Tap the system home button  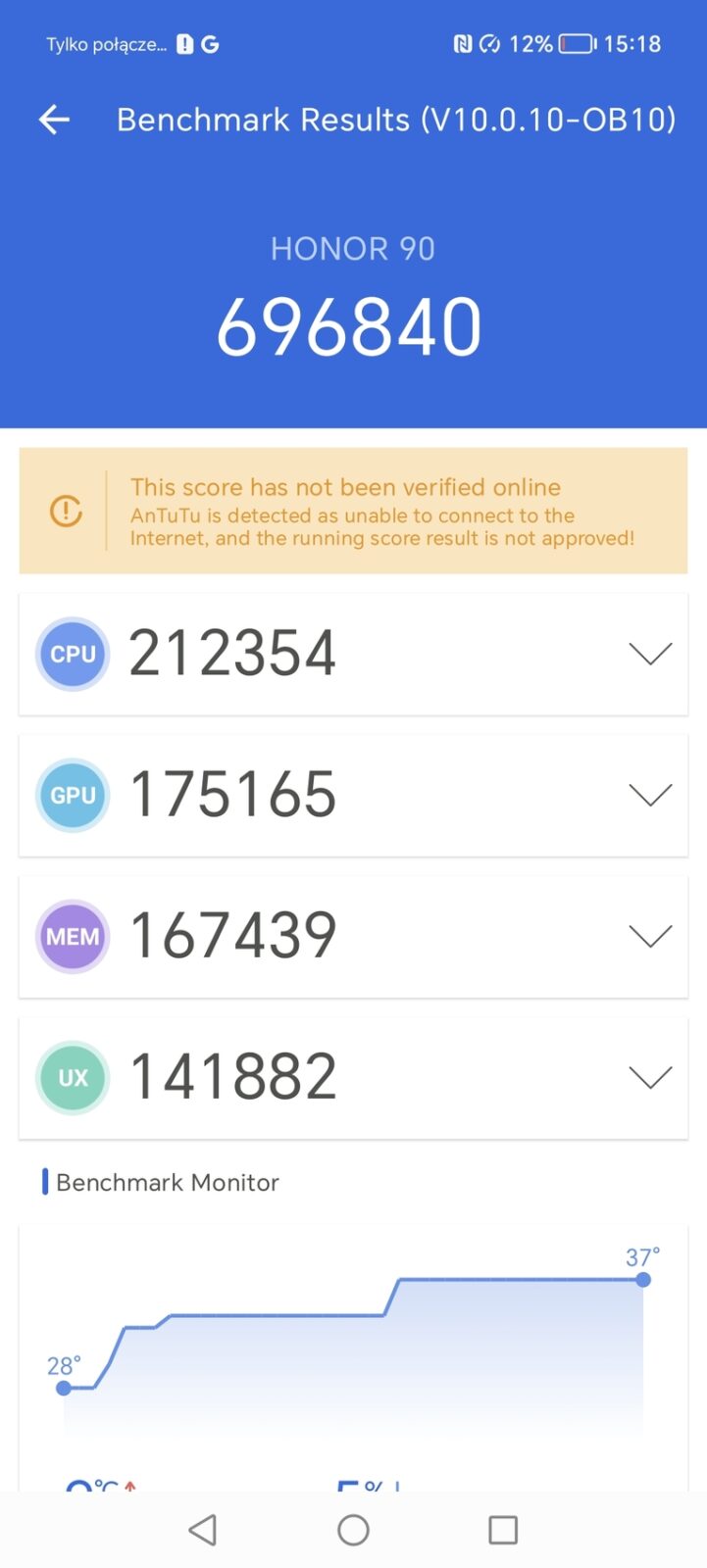coord(353,1530)
